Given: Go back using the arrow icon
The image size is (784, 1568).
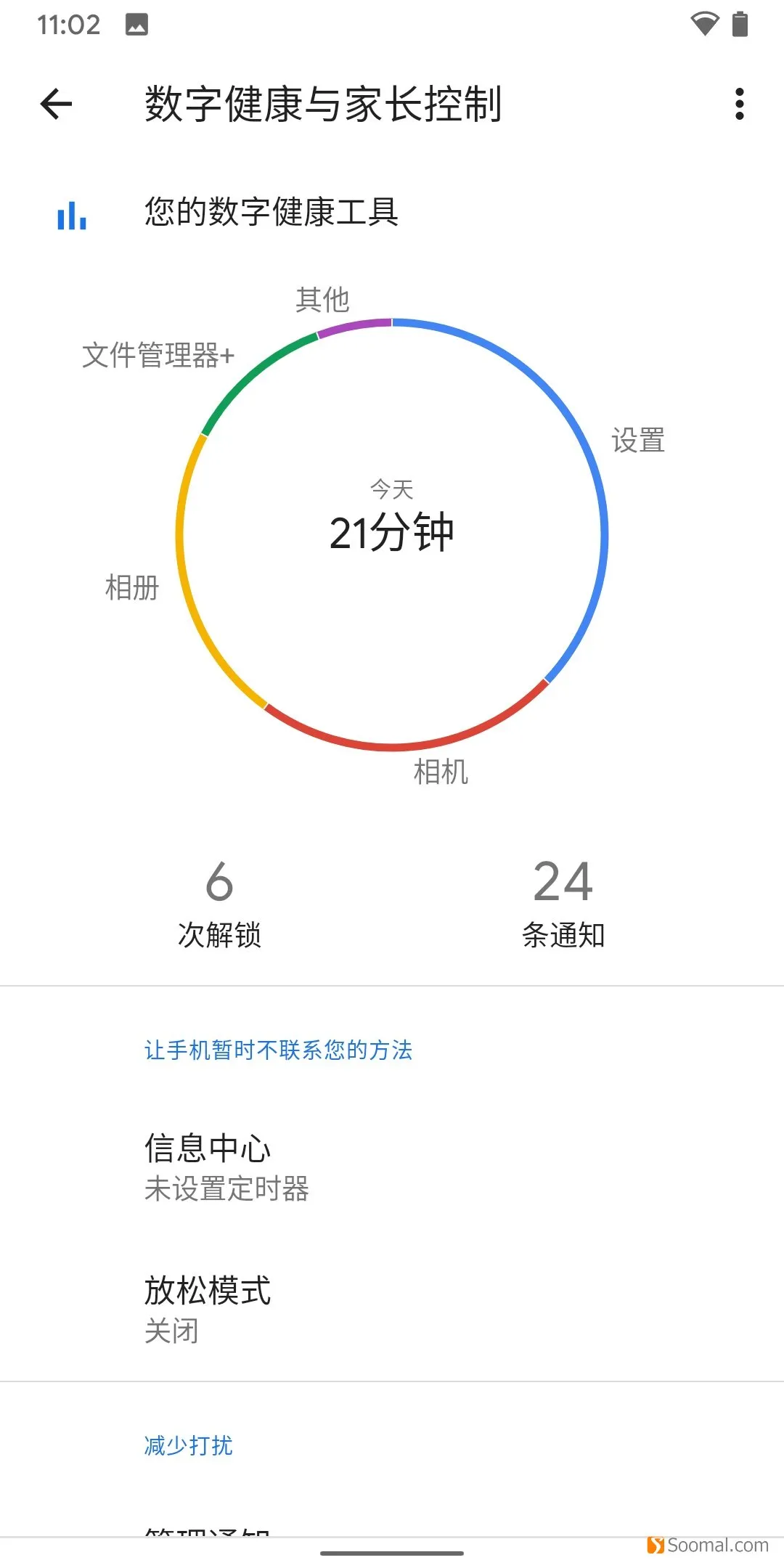Looking at the screenshot, I should [x=56, y=104].
